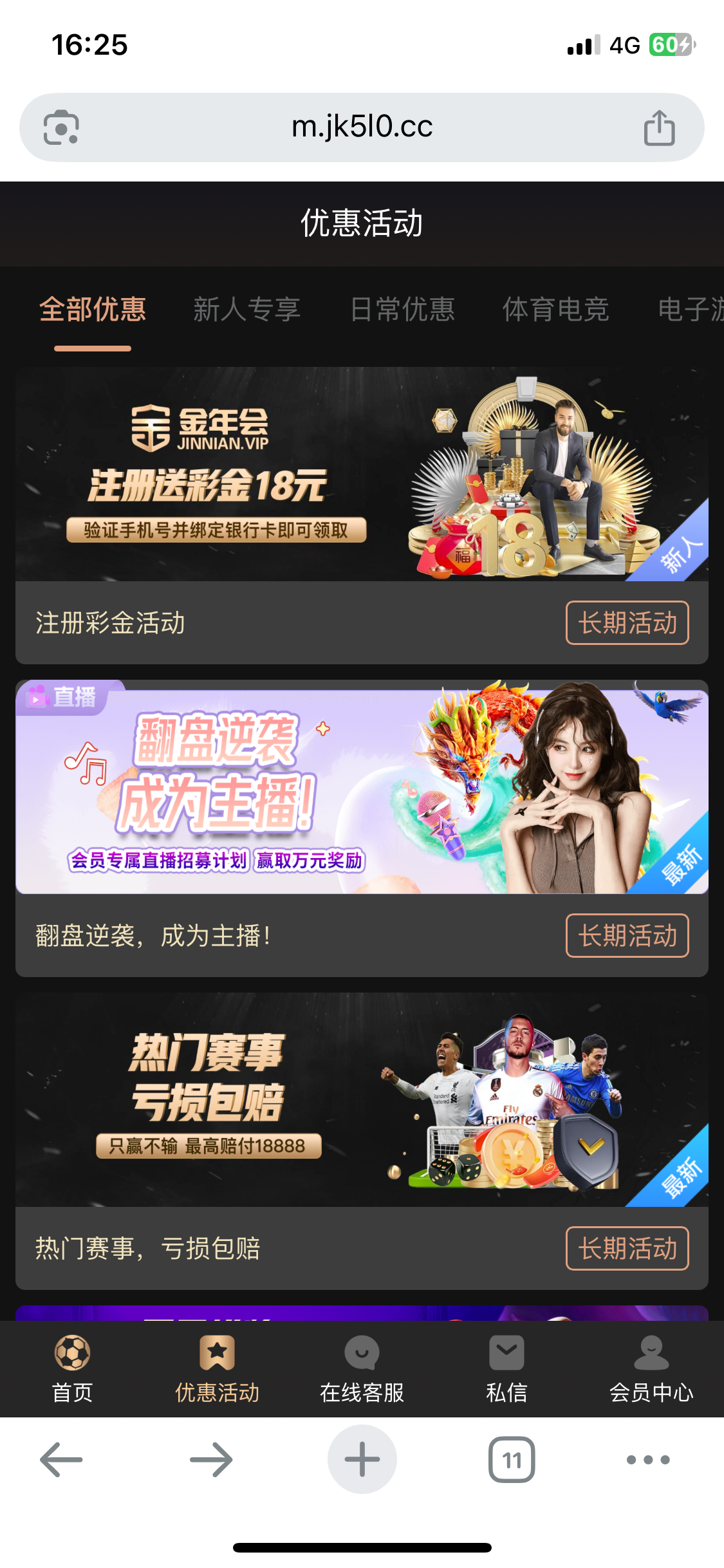Select the 体育电竞 tab
The image size is (724, 1568).
click(555, 310)
